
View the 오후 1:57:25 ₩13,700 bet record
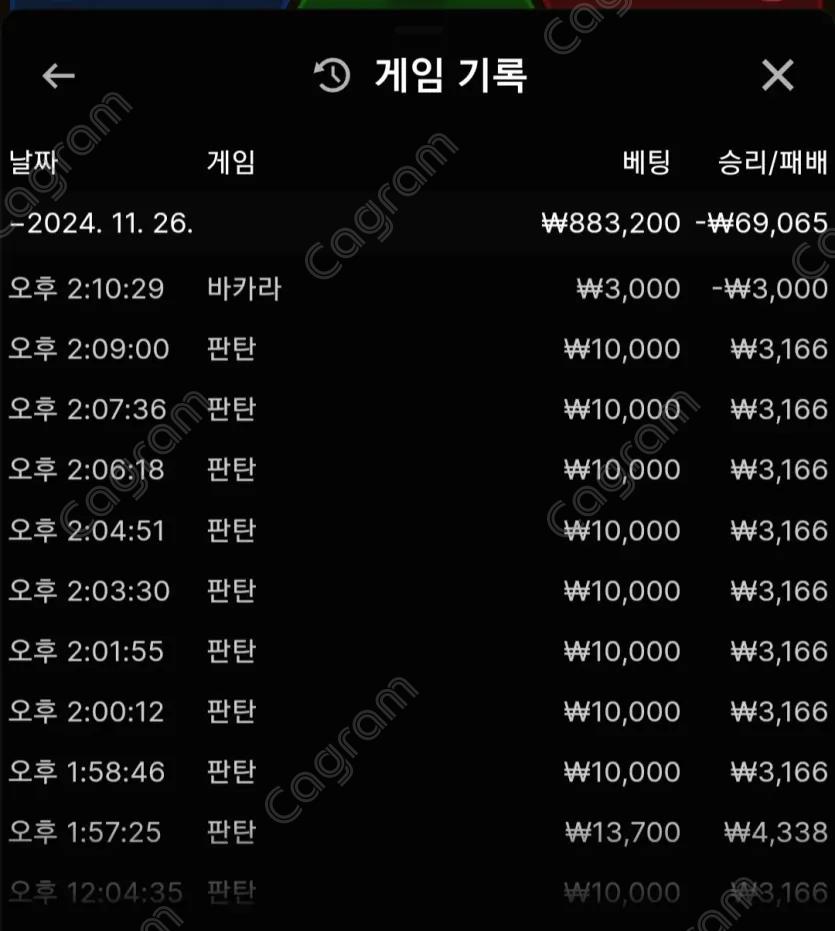point(417,832)
